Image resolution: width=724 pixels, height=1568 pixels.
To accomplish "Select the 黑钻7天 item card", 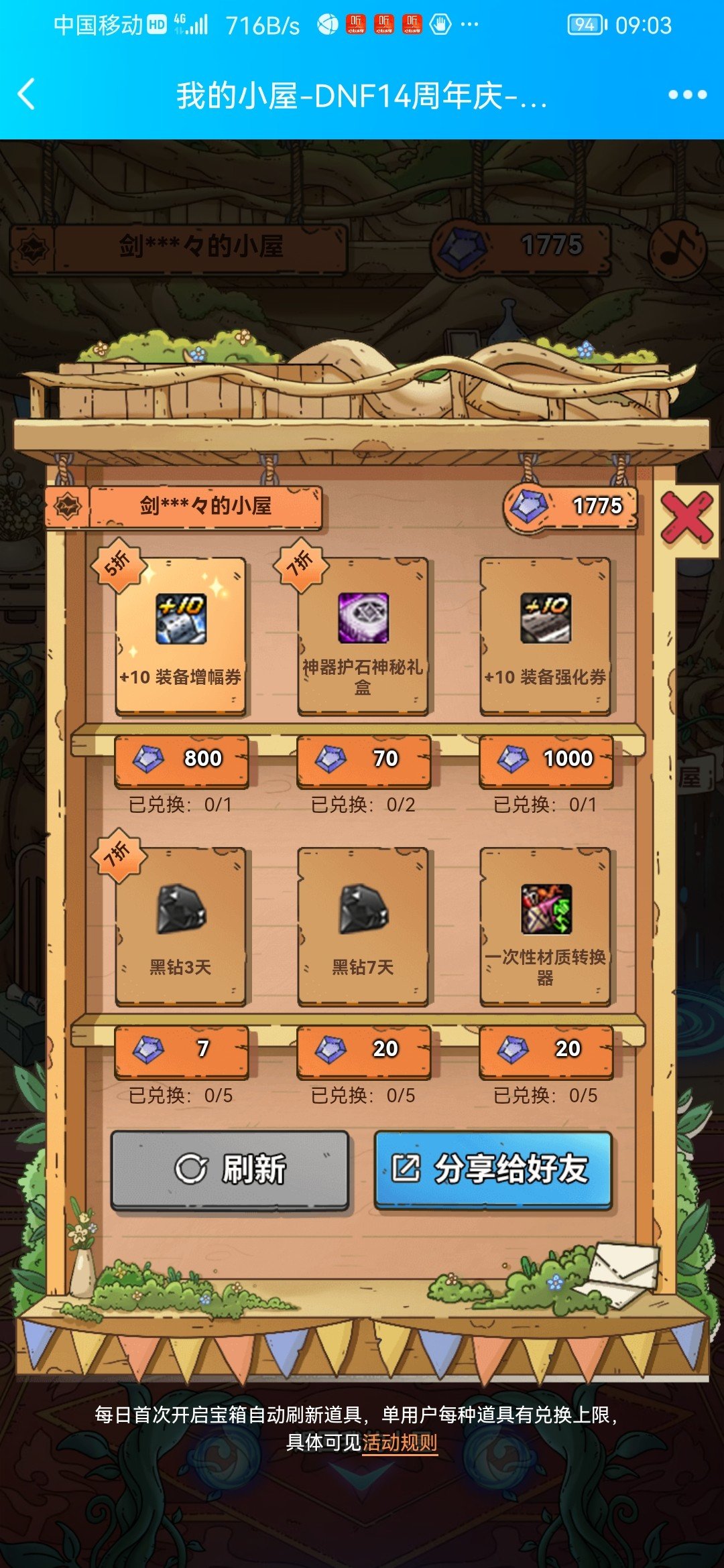I will [x=363, y=926].
